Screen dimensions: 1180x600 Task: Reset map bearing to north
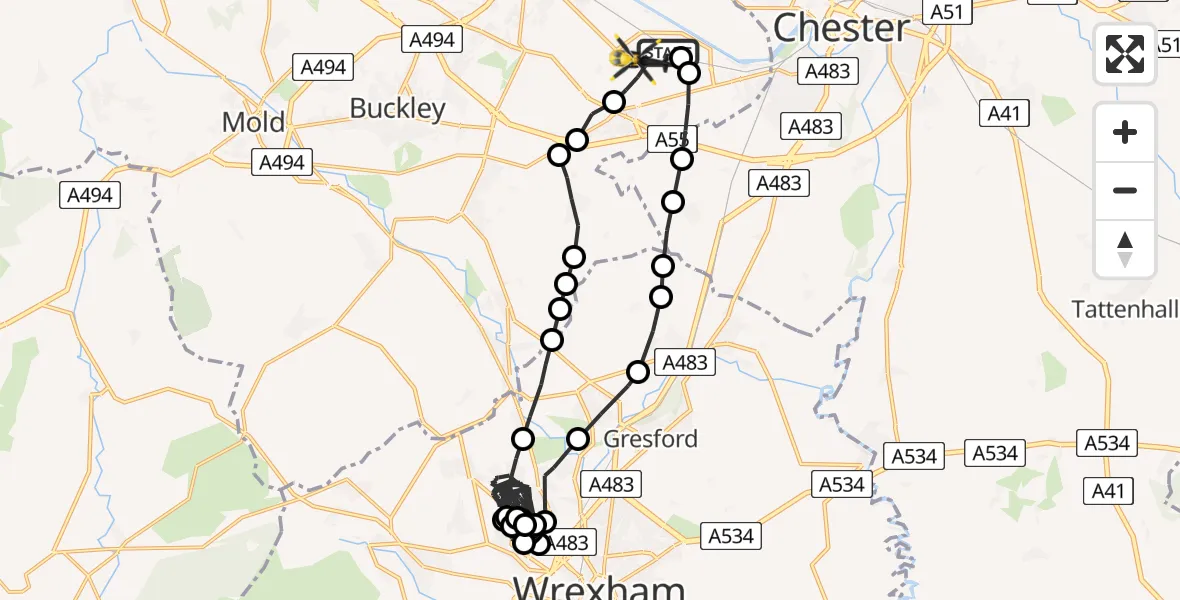(1125, 249)
